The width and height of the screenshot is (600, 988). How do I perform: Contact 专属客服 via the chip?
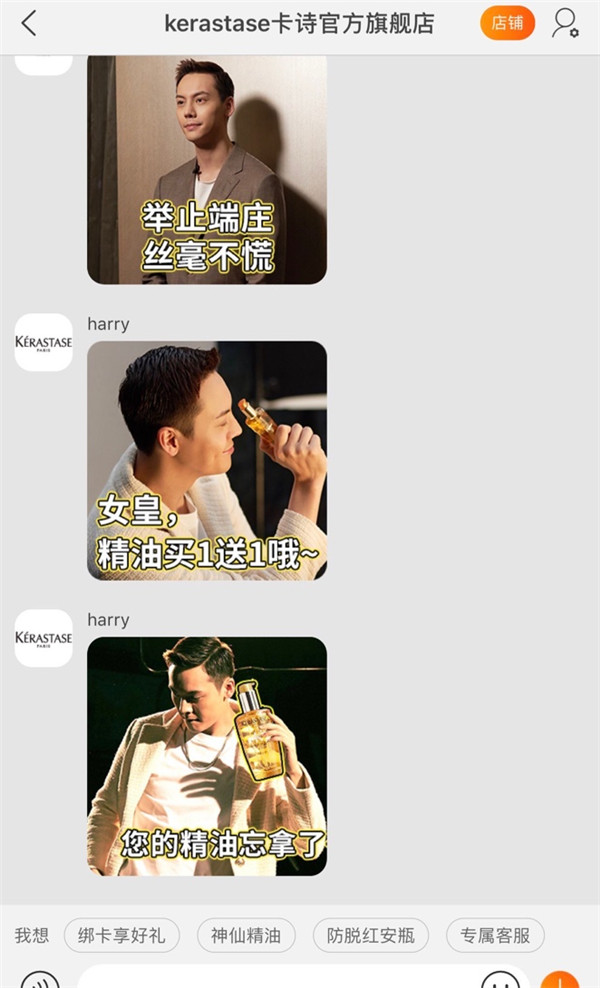pos(495,936)
